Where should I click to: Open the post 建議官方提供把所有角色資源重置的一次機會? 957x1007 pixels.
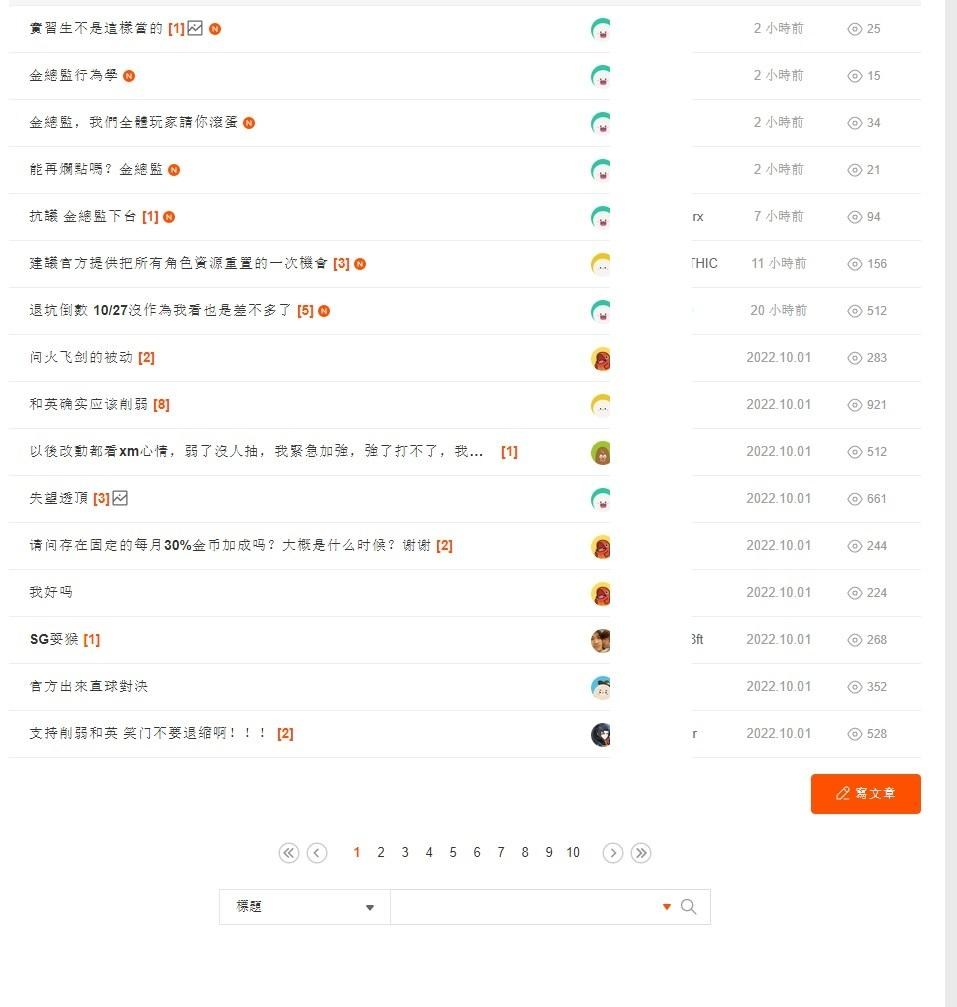point(178,264)
